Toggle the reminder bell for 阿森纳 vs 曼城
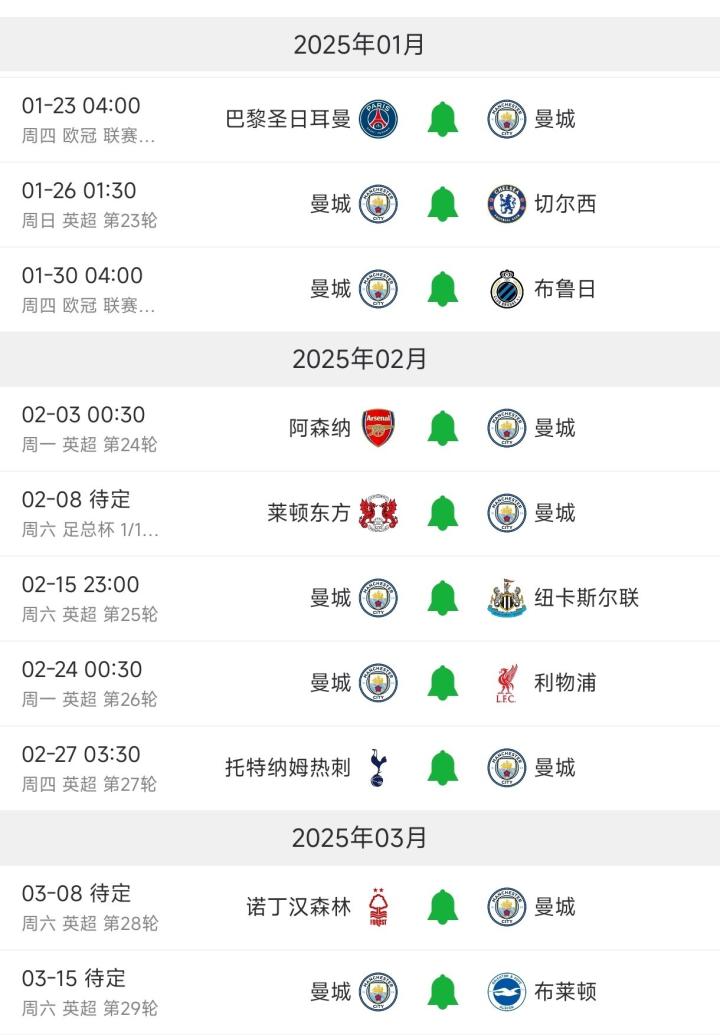 [442, 428]
